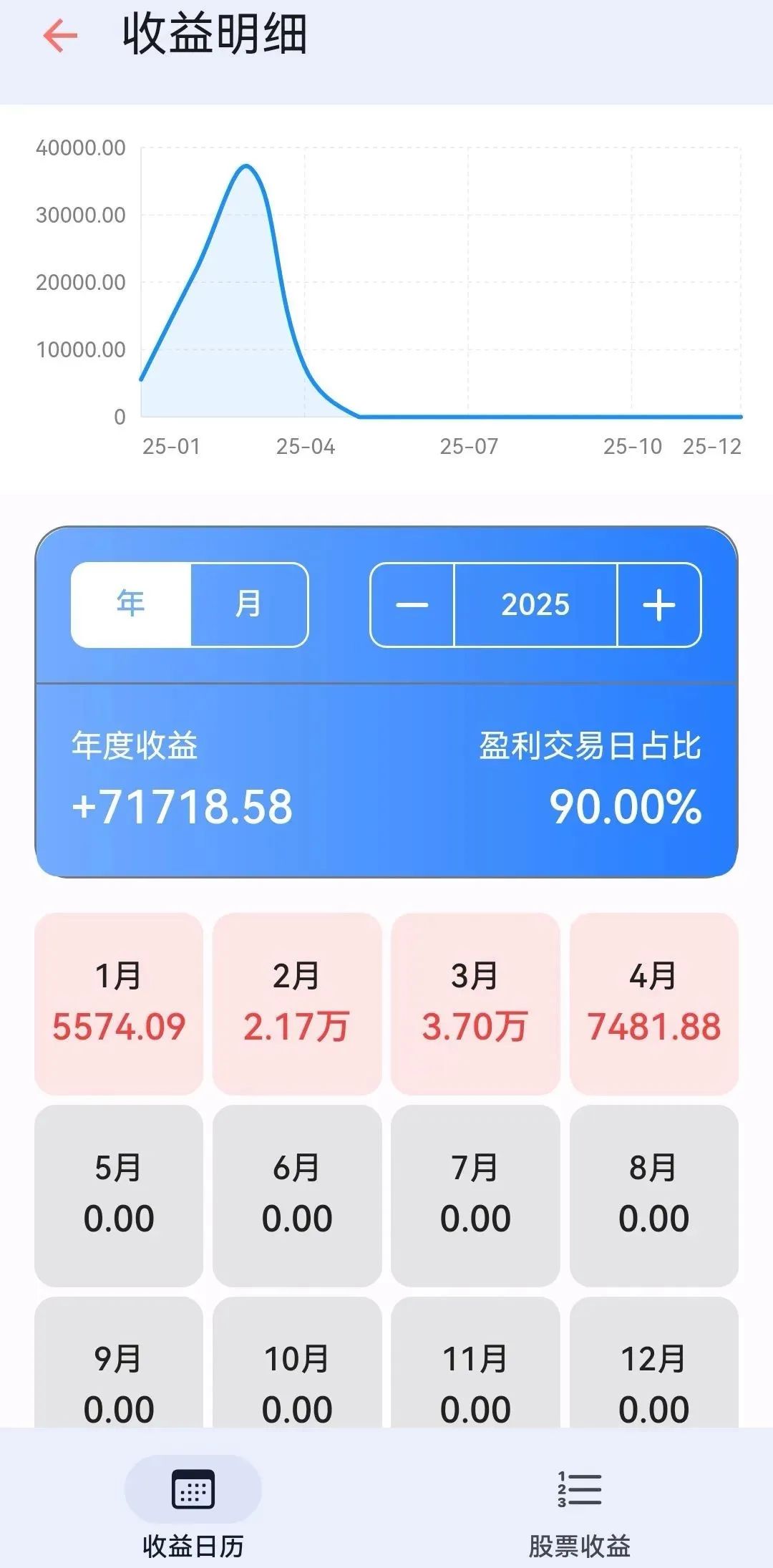Screen dimensions: 773x1568
Task: Open the 2月 earnings card
Action: 297,1002
